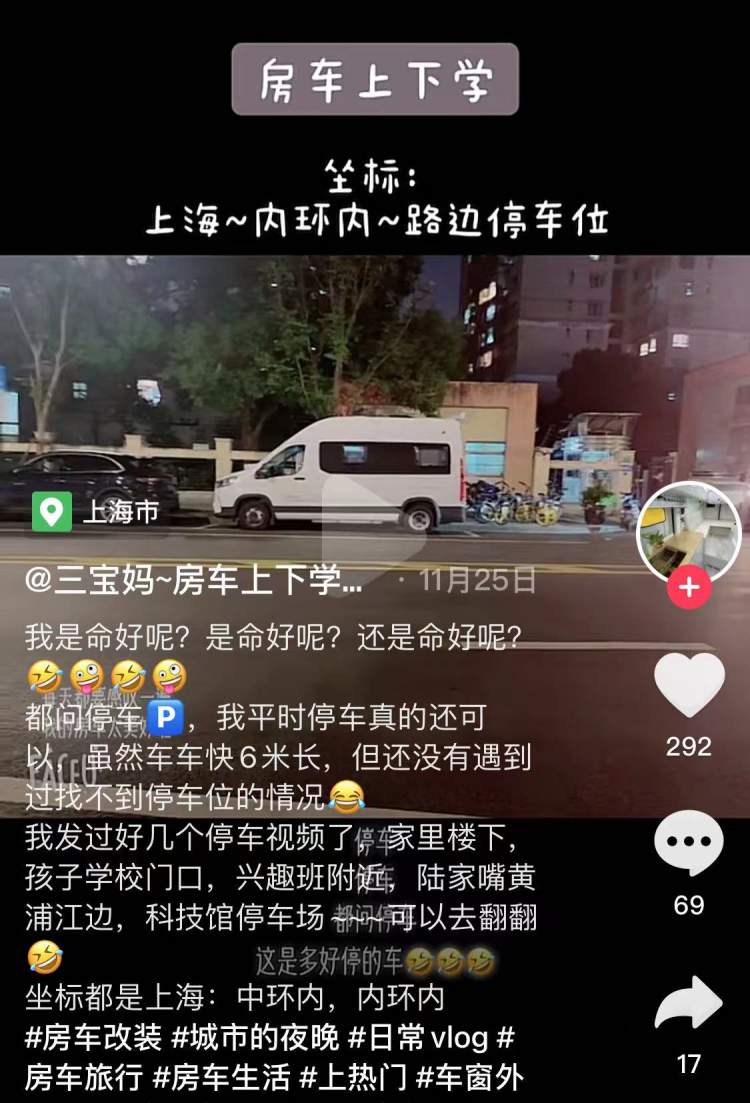This screenshot has height=1103, width=750.
Task: Open the comments with 69 replies
Action: pos(689,843)
